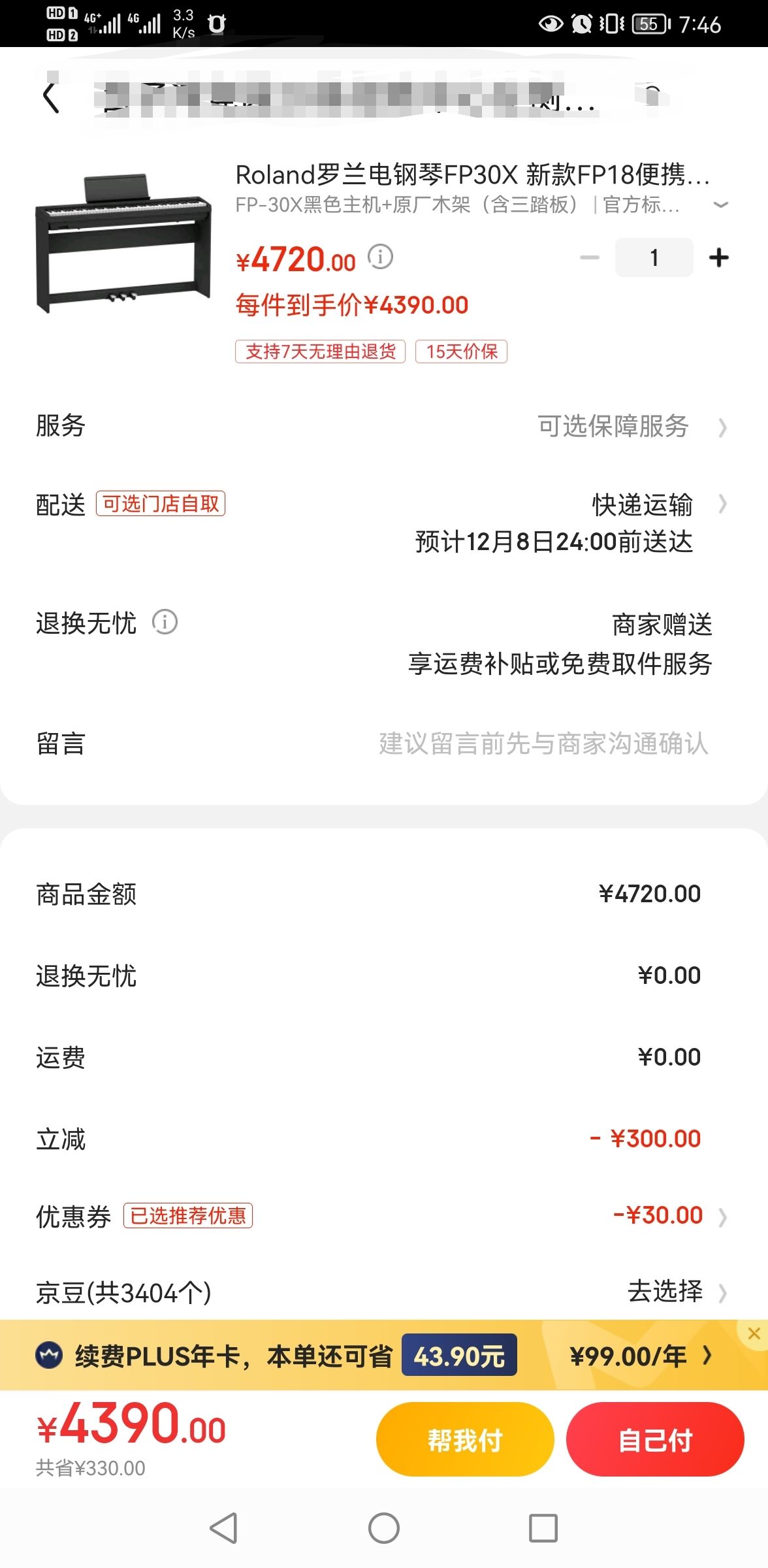Tap 帮我付 to ask someone to pay
768x1568 pixels.
[x=465, y=1439]
